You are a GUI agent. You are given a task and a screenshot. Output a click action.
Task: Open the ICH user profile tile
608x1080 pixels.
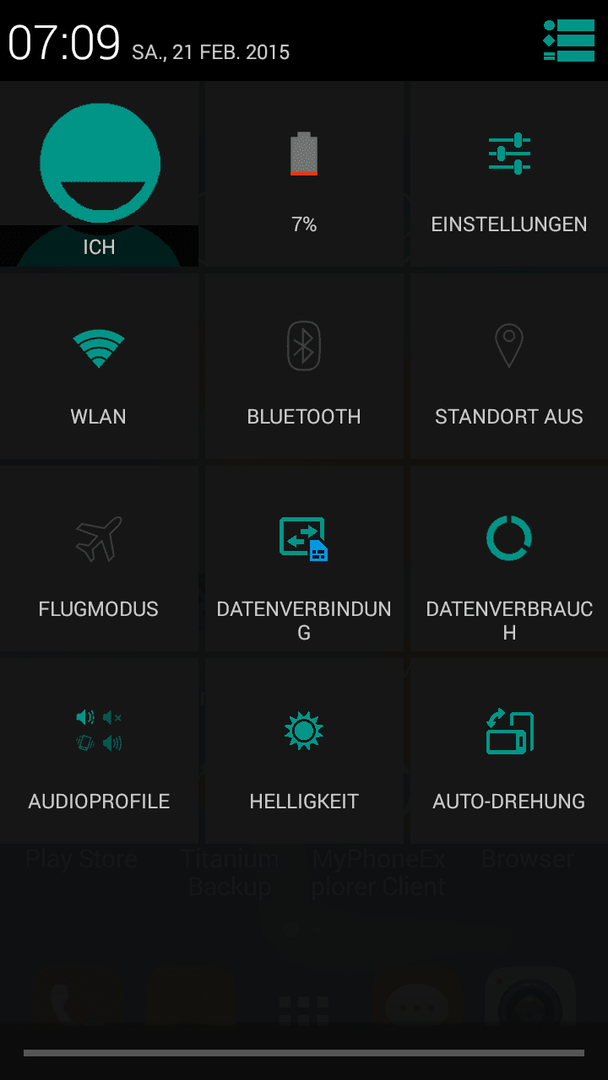(99, 176)
